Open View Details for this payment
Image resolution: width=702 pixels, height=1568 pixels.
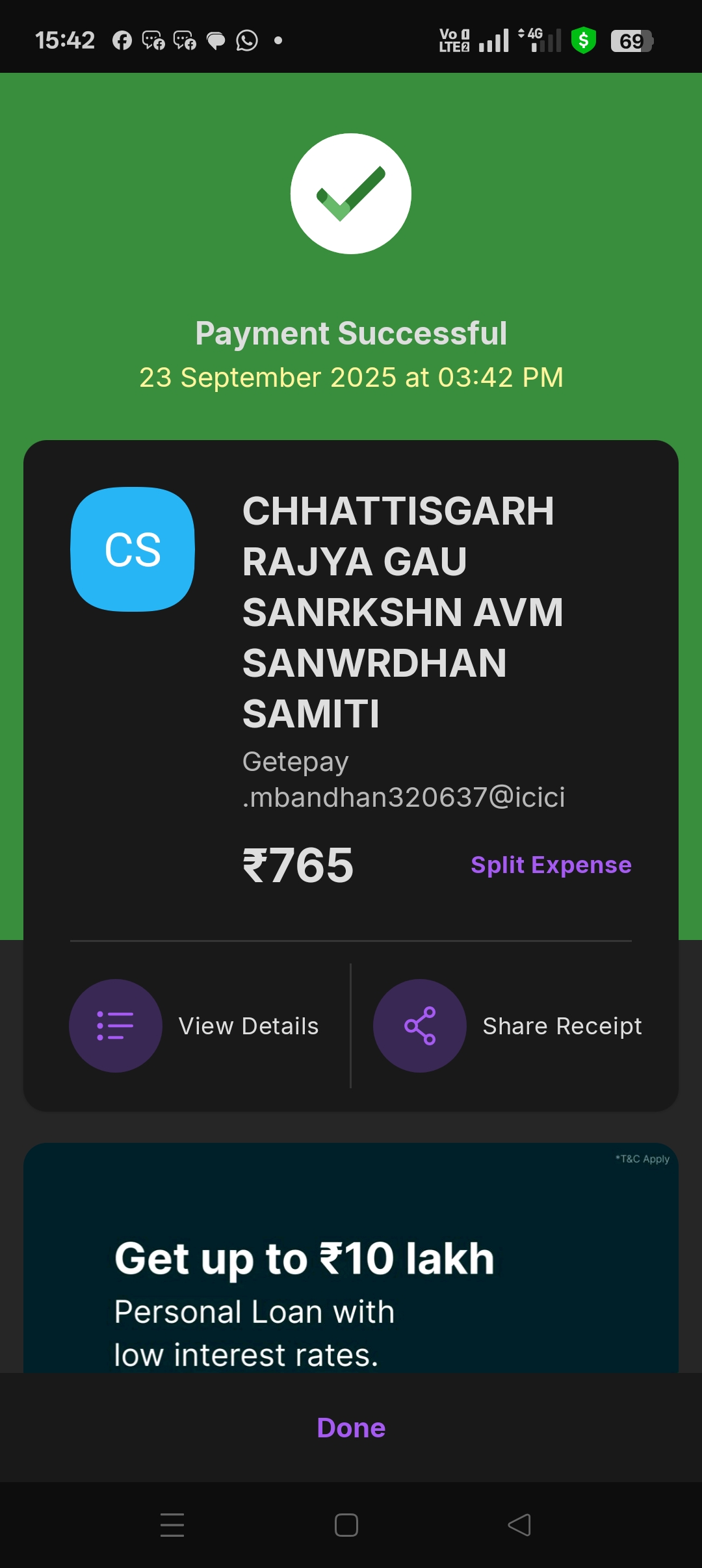click(x=195, y=1026)
